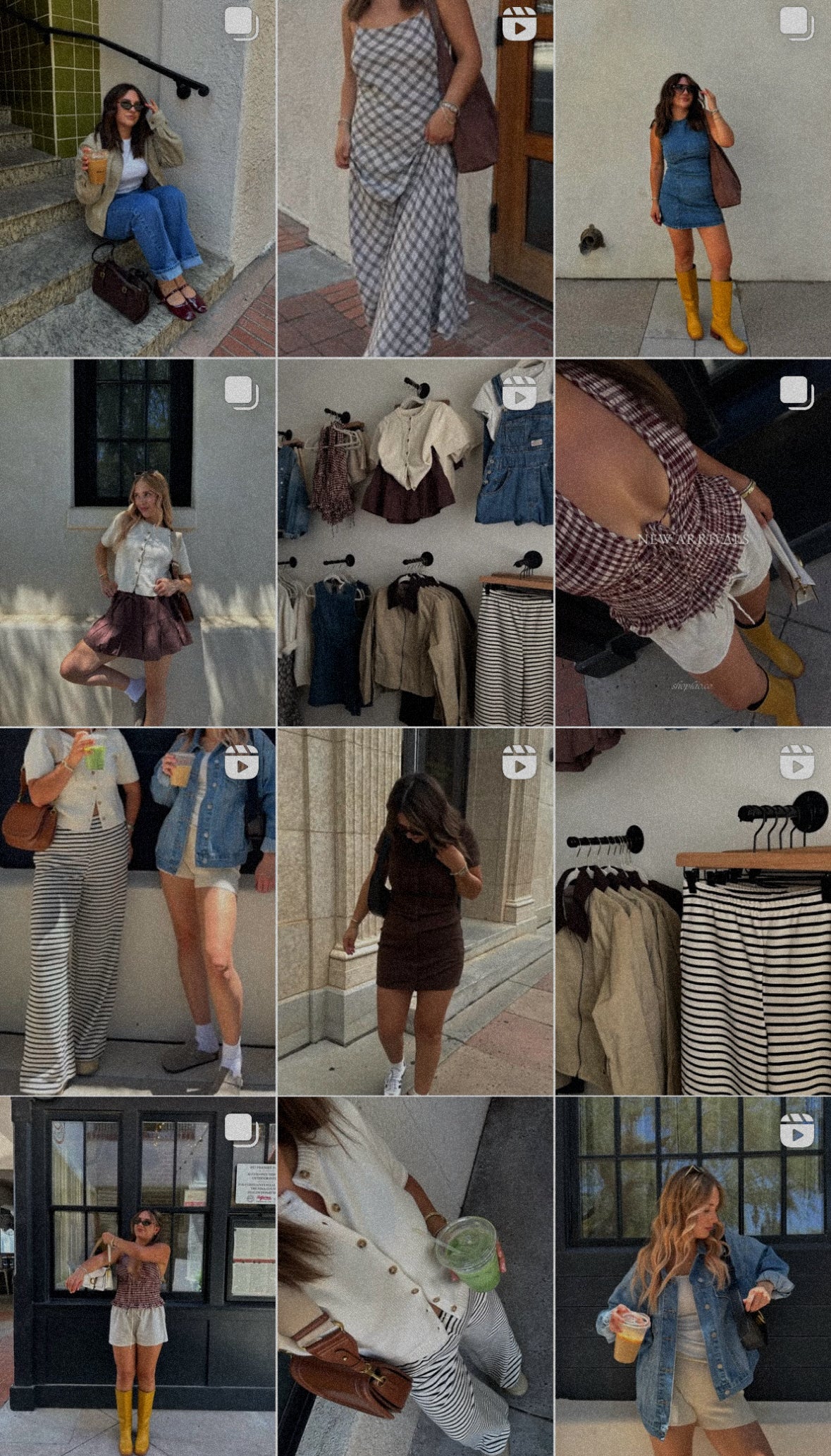Play the reel of two women holding drinks
831x1456 pixels.
coord(137,912)
